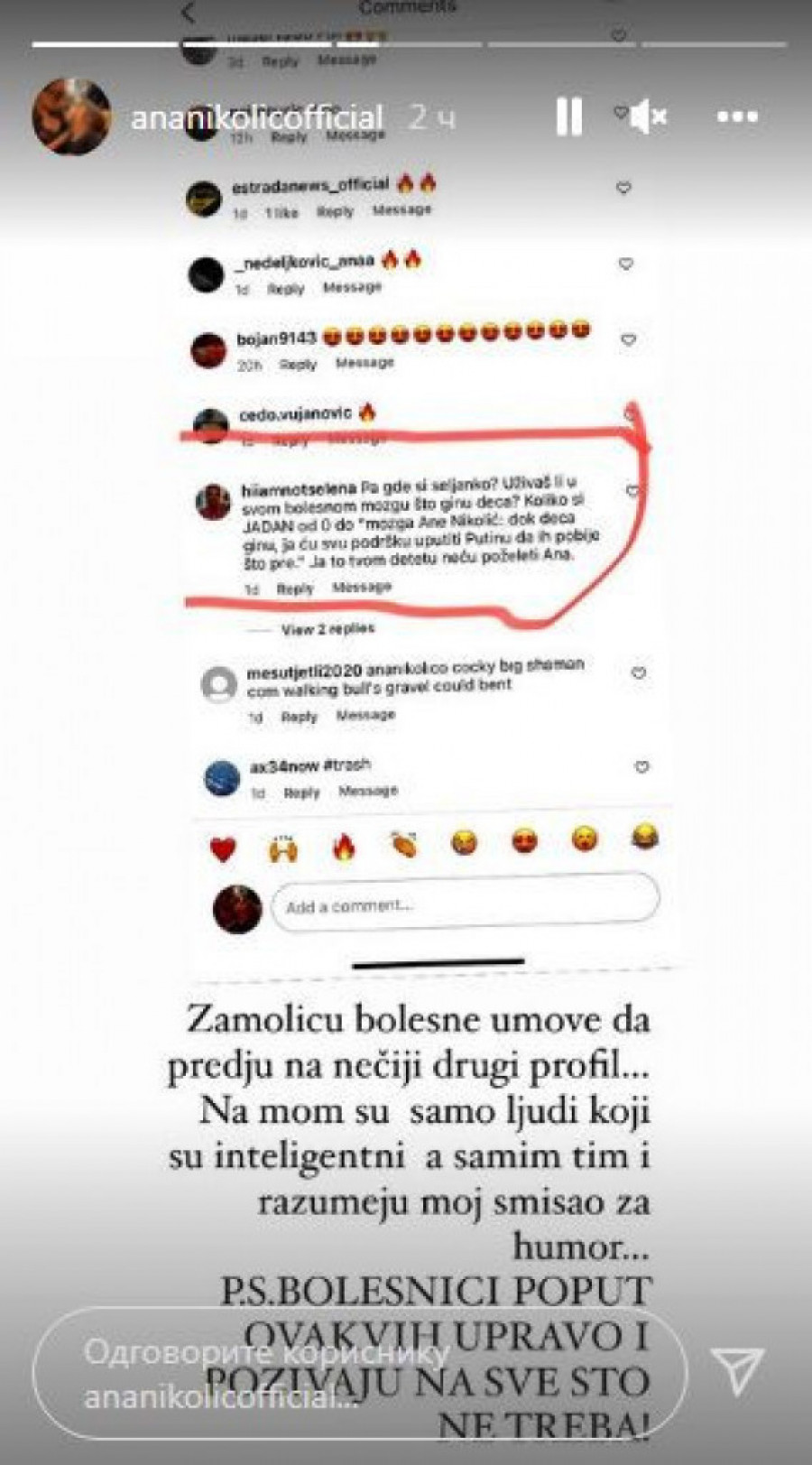Open ananikolicofficial's profile picture
812x1465 pixels.
click(x=71, y=117)
